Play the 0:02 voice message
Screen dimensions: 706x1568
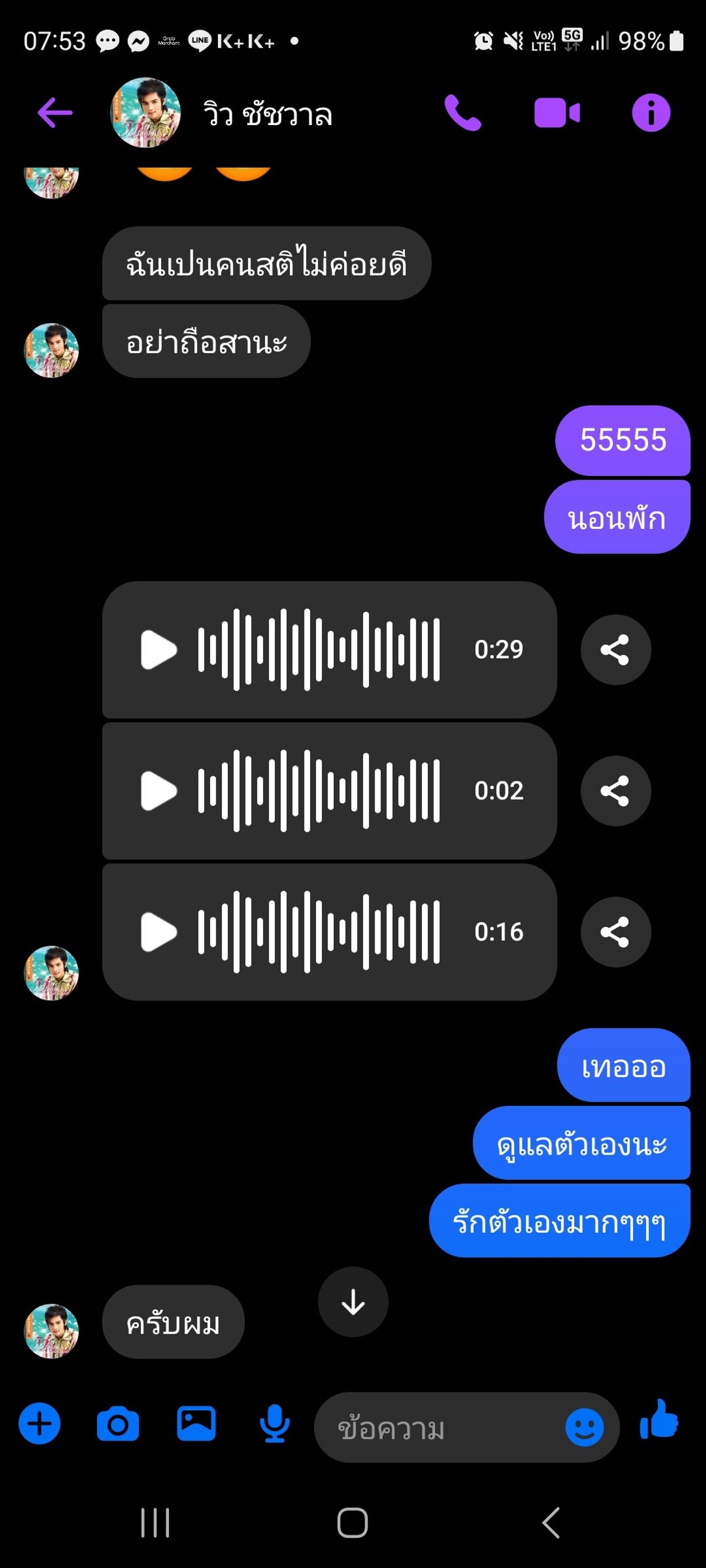click(158, 791)
